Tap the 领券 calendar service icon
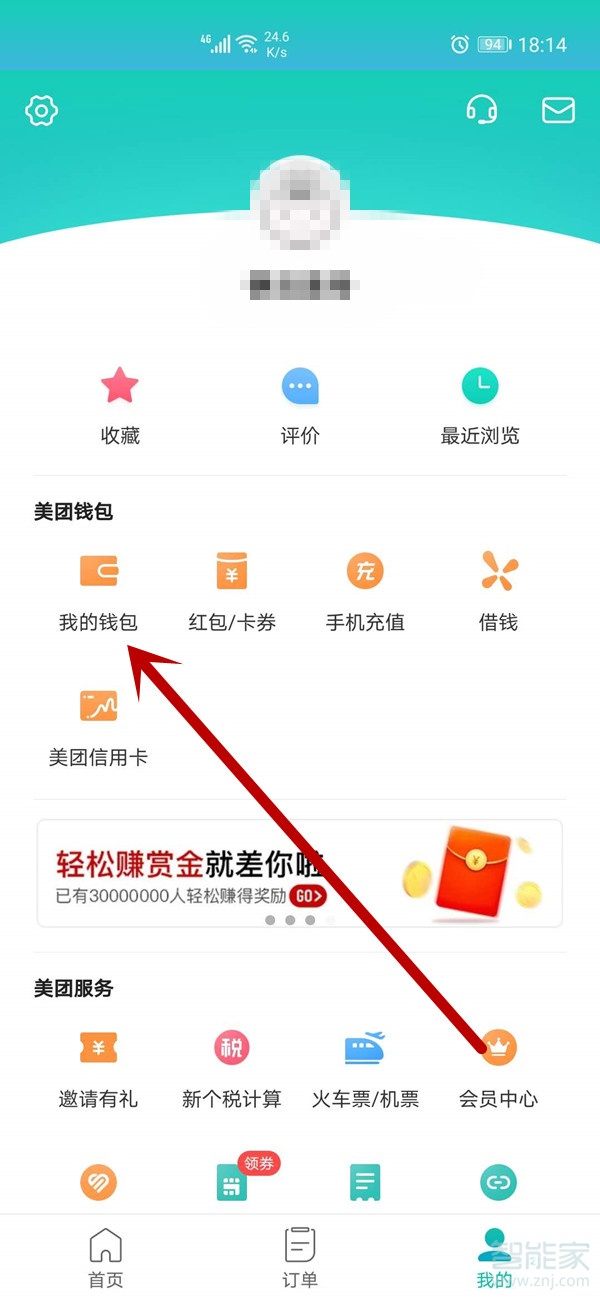This screenshot has height=1300, width=600. pos(232,1182)
